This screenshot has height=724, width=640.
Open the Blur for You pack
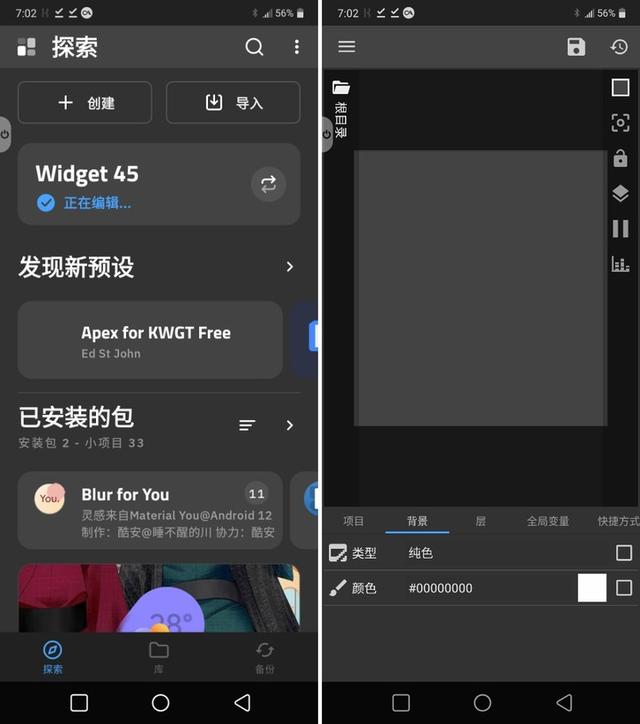click(x=150, y=511)
